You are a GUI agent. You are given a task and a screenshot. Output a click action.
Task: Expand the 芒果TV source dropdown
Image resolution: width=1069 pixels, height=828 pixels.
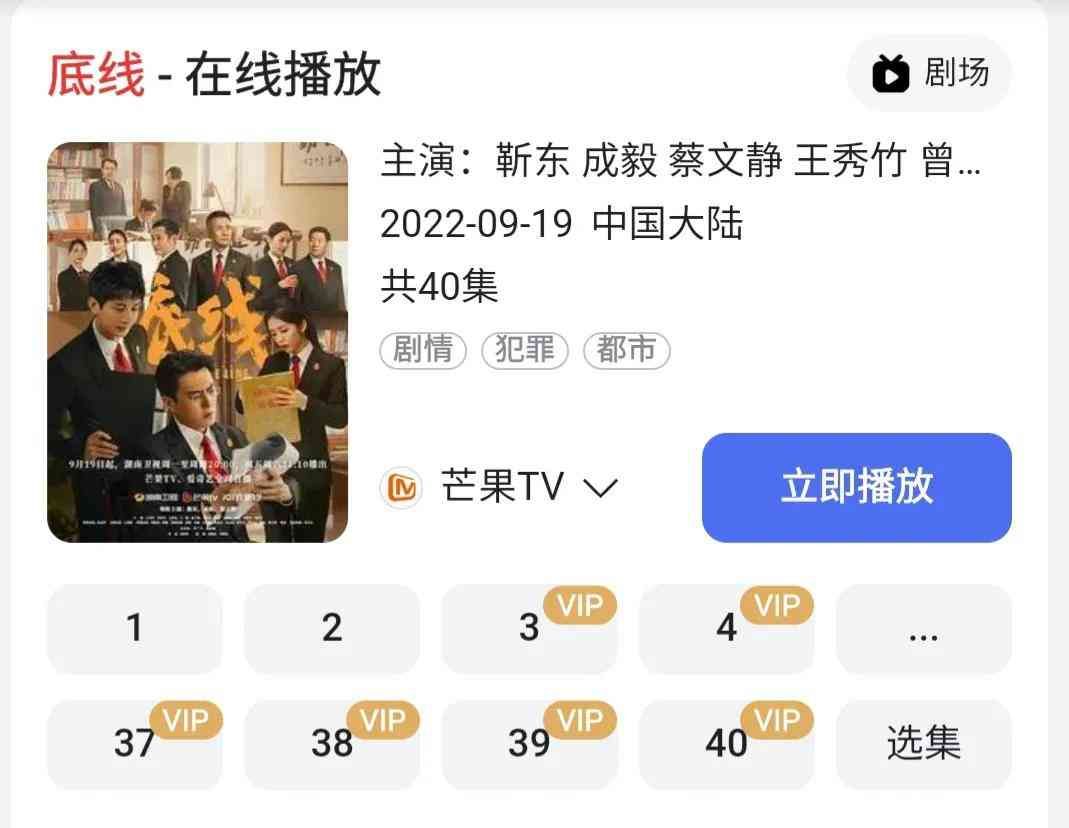point(500,488)
